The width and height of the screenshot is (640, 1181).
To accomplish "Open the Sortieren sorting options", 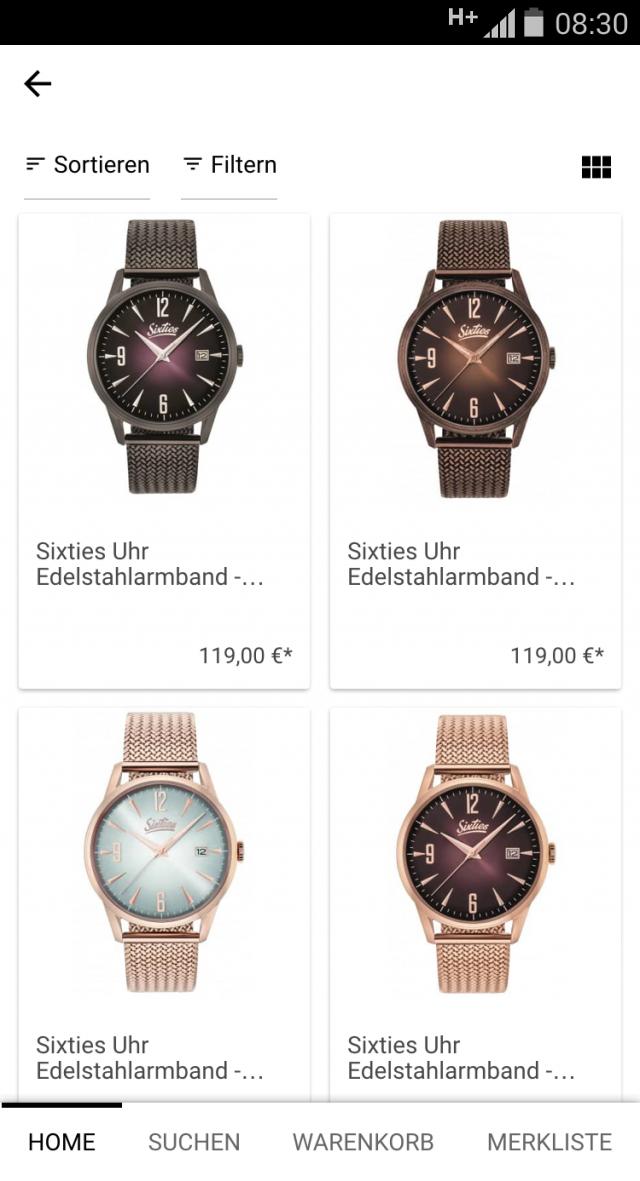I will [x=88, y=165].
